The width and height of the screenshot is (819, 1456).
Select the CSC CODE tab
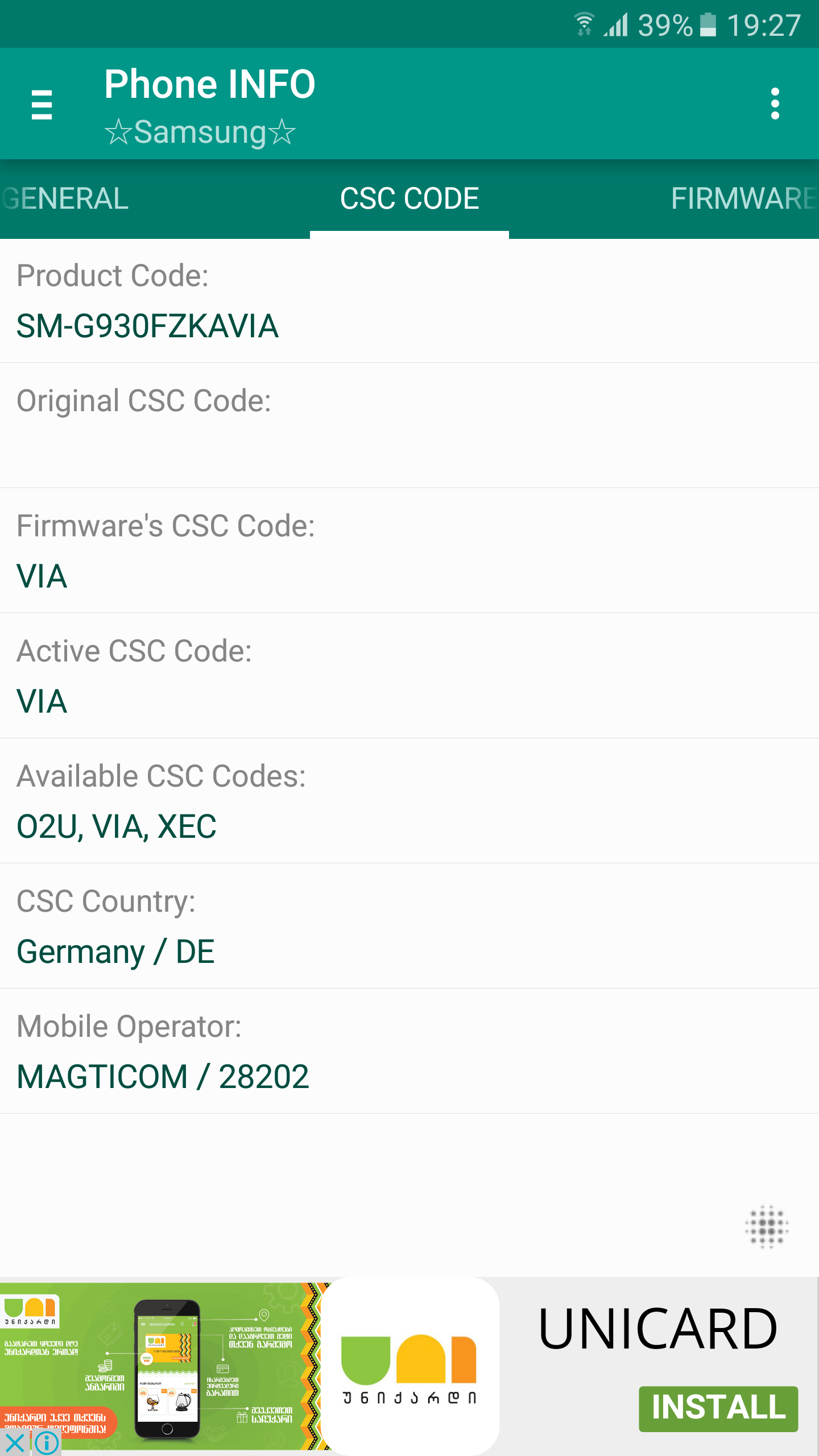tap(409, 198)
